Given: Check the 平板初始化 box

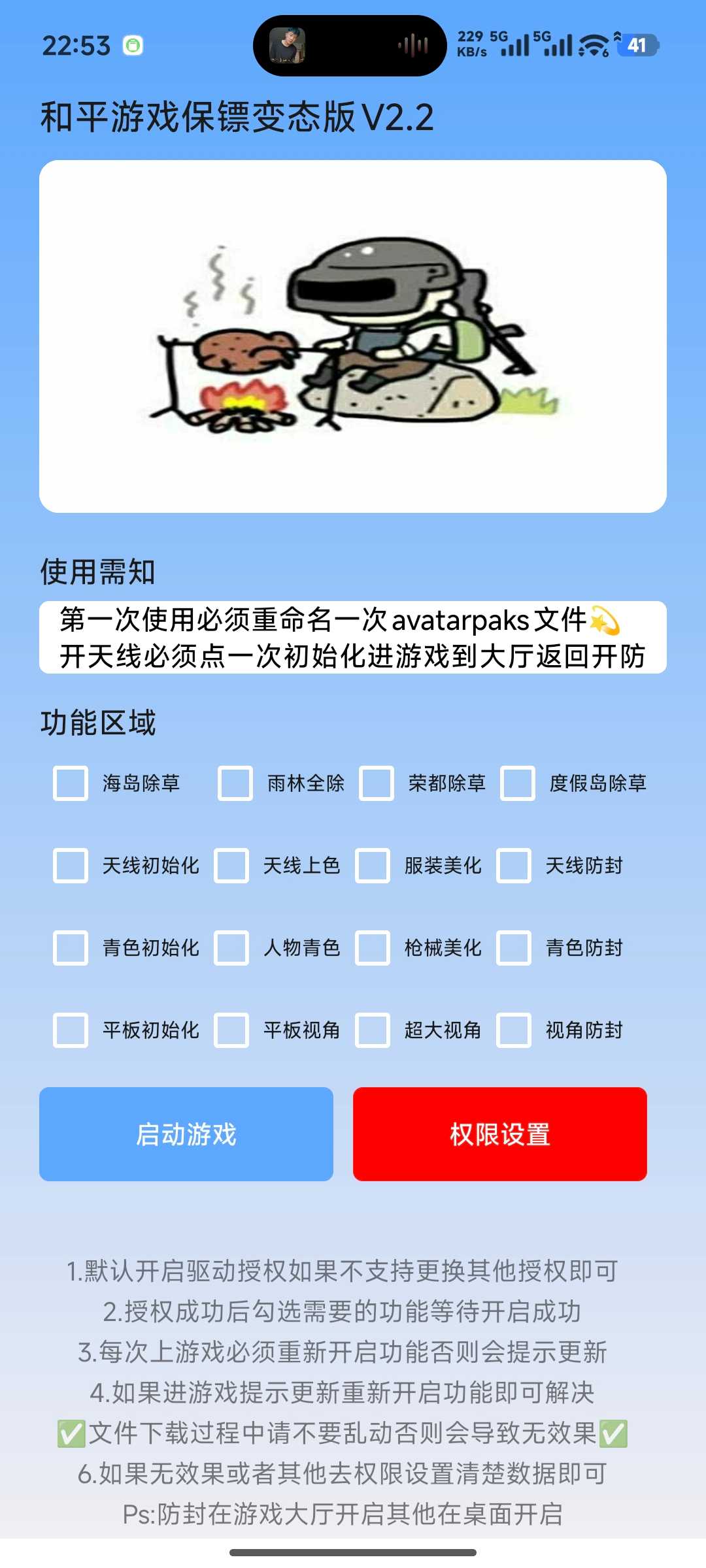Looking at the screenshot, I should coord(71,1030).
